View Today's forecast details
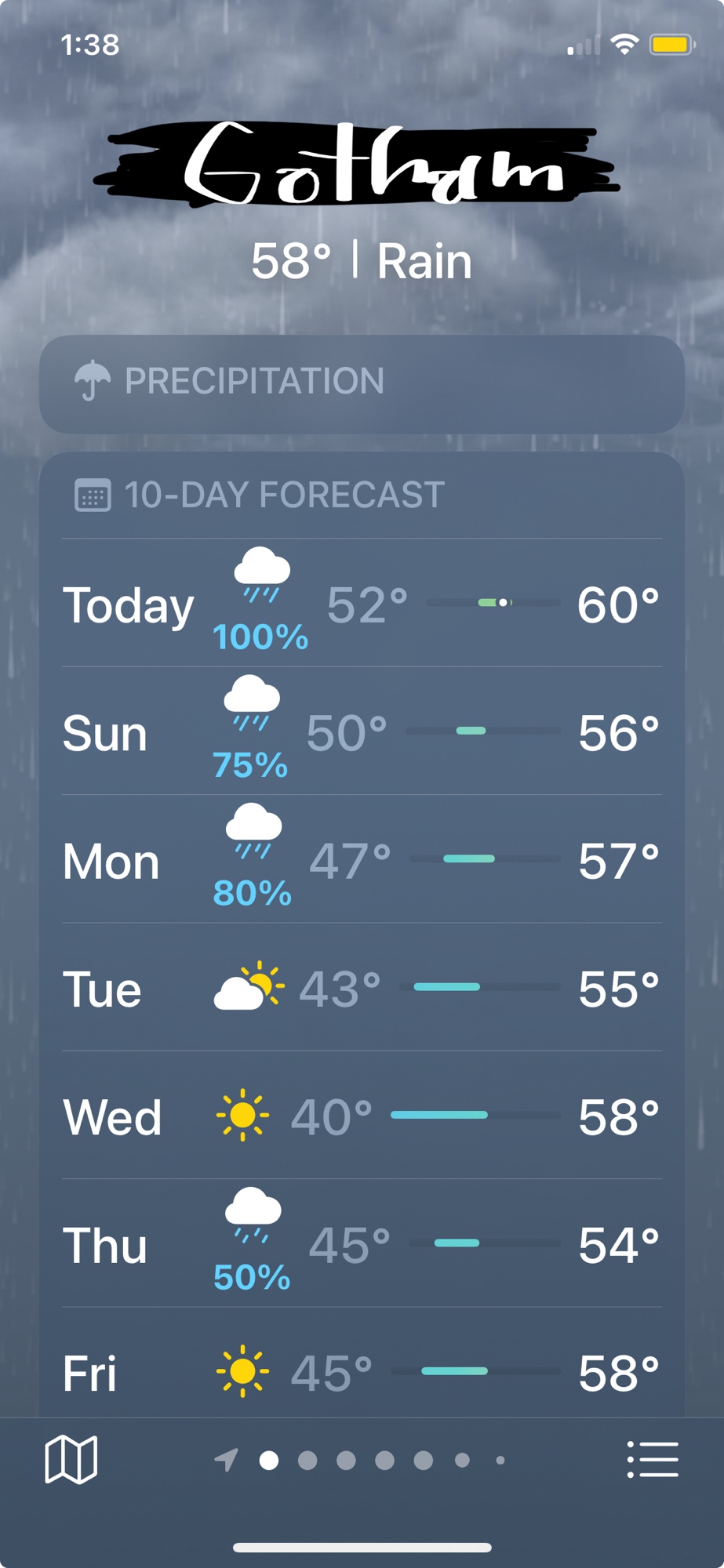This screenshot has height=1568, width=724. (x=362, y=604)
